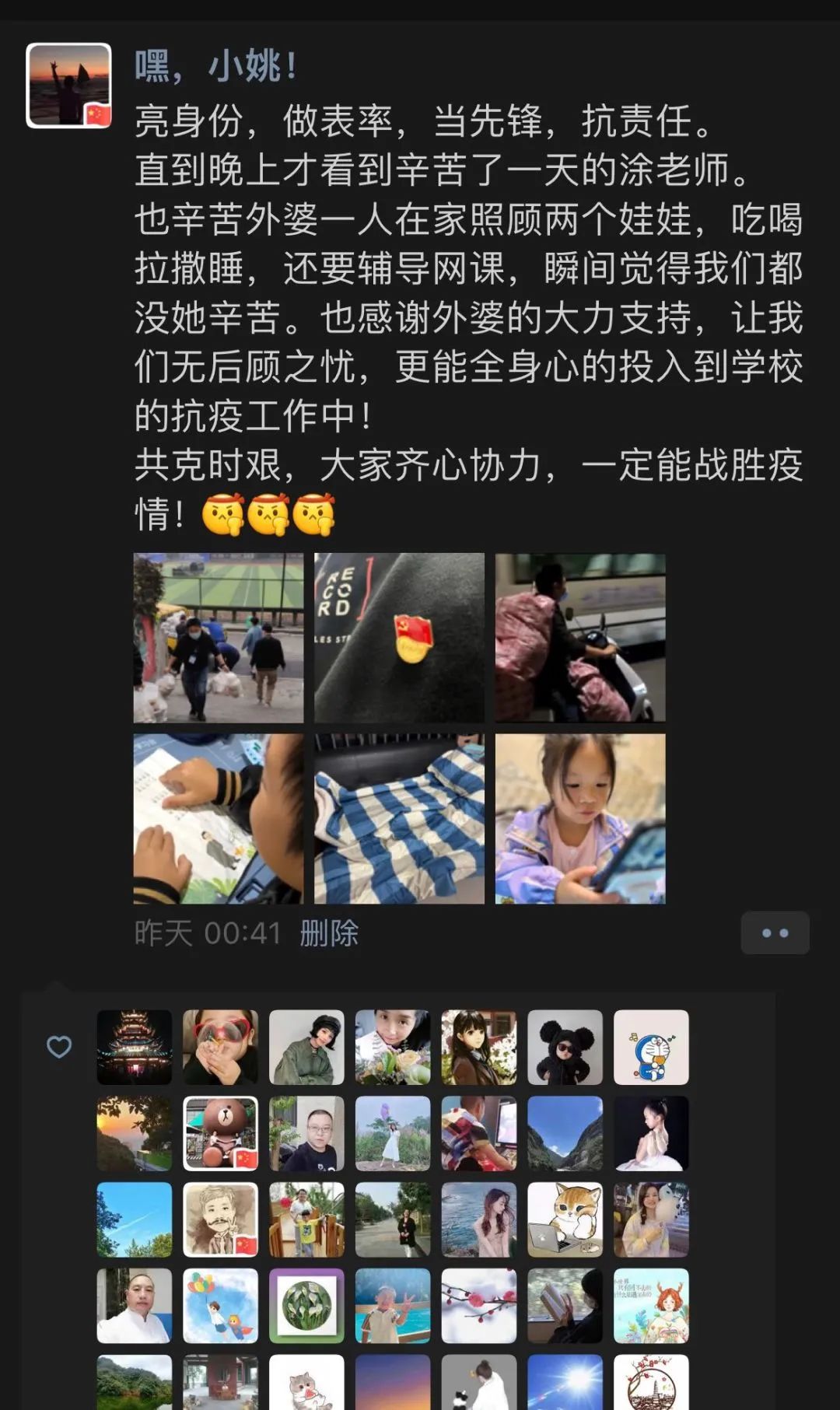840x1410 pixels.
Task: View the photo of people carrying bags
Action: tap(219, 638)
